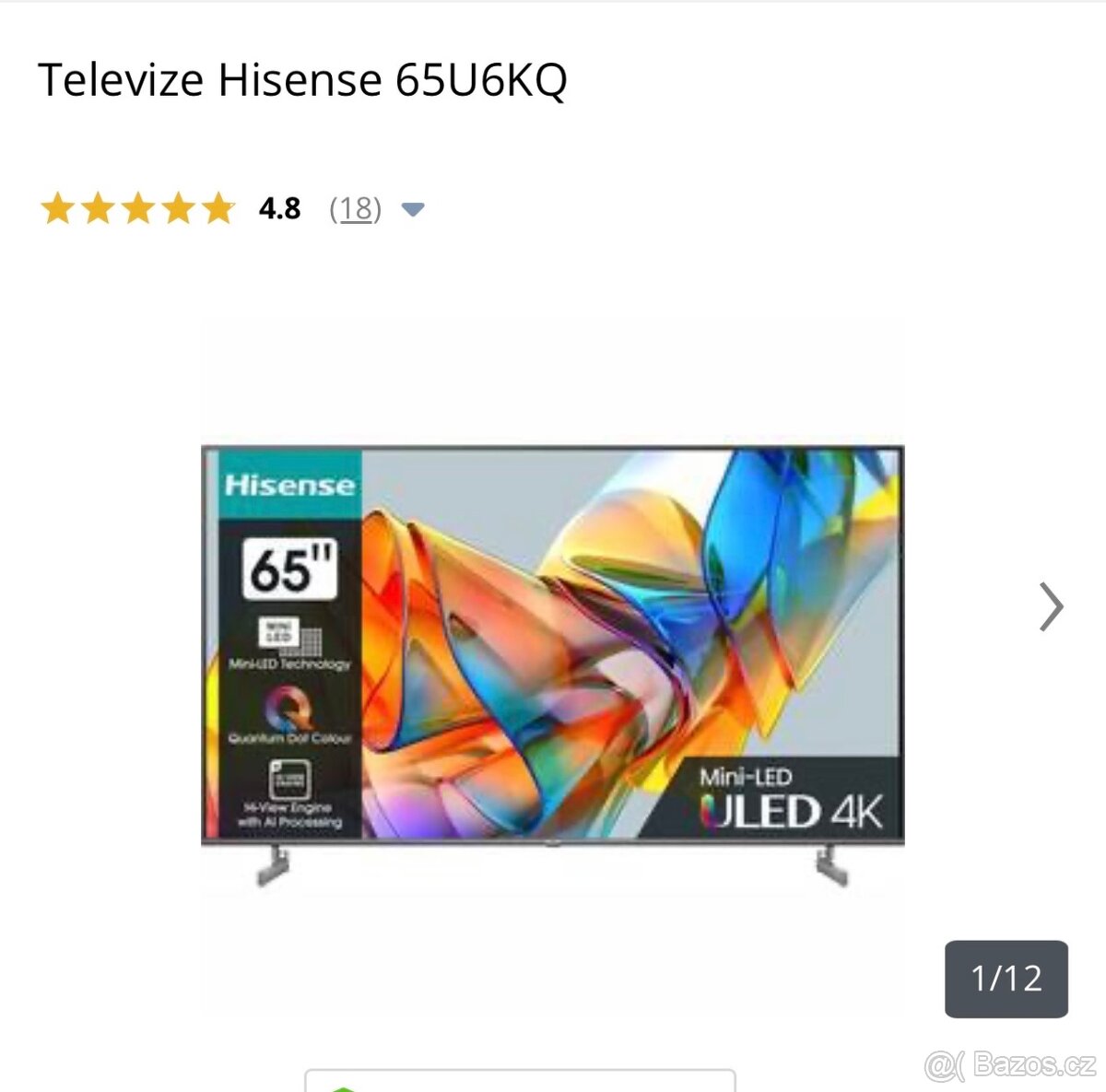Tap the 1/12 image counter
The width and height of the screenshot is (1106, 1092).
click(x=1006, y=978)
